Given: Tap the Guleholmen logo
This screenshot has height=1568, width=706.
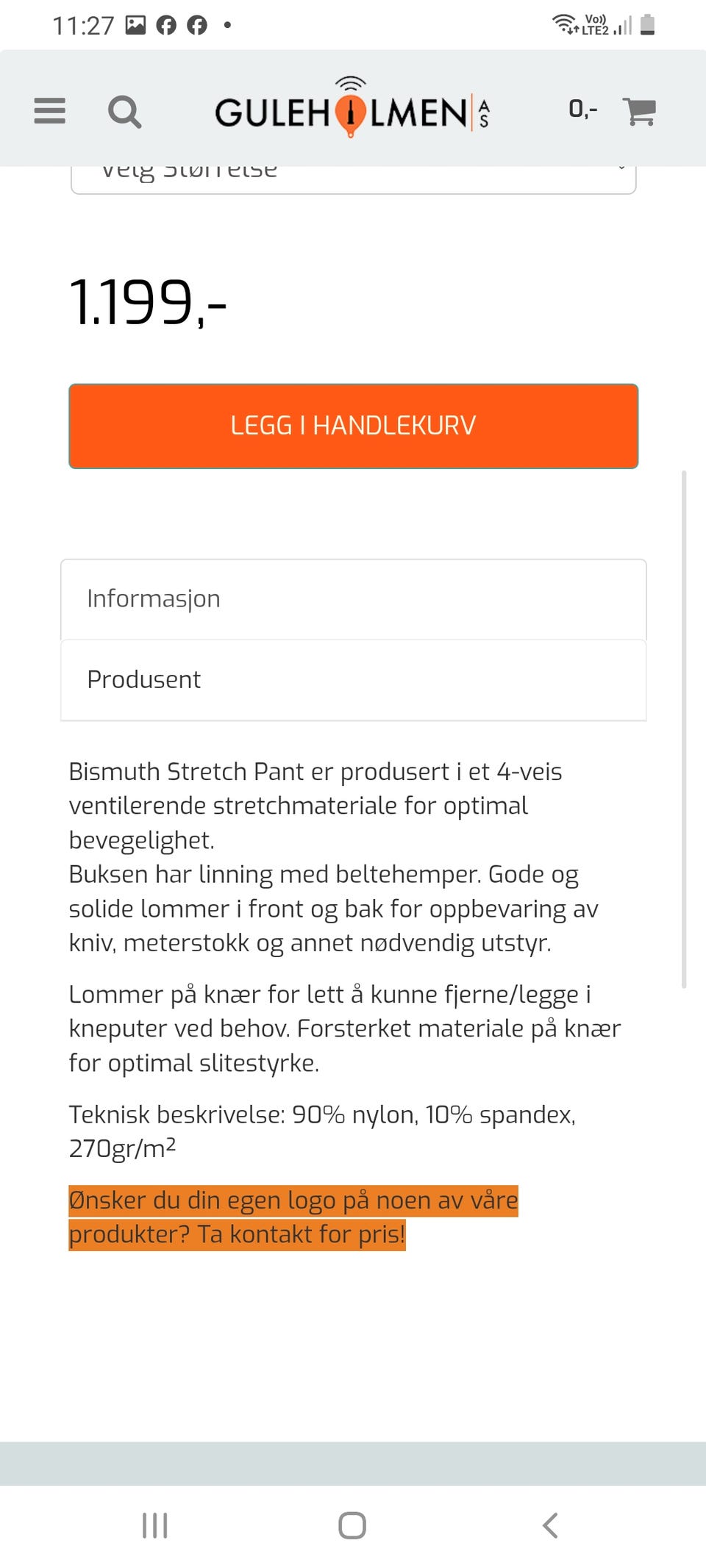Looking at the screenshot, I should pyautogui.click(x=352, y=109).
